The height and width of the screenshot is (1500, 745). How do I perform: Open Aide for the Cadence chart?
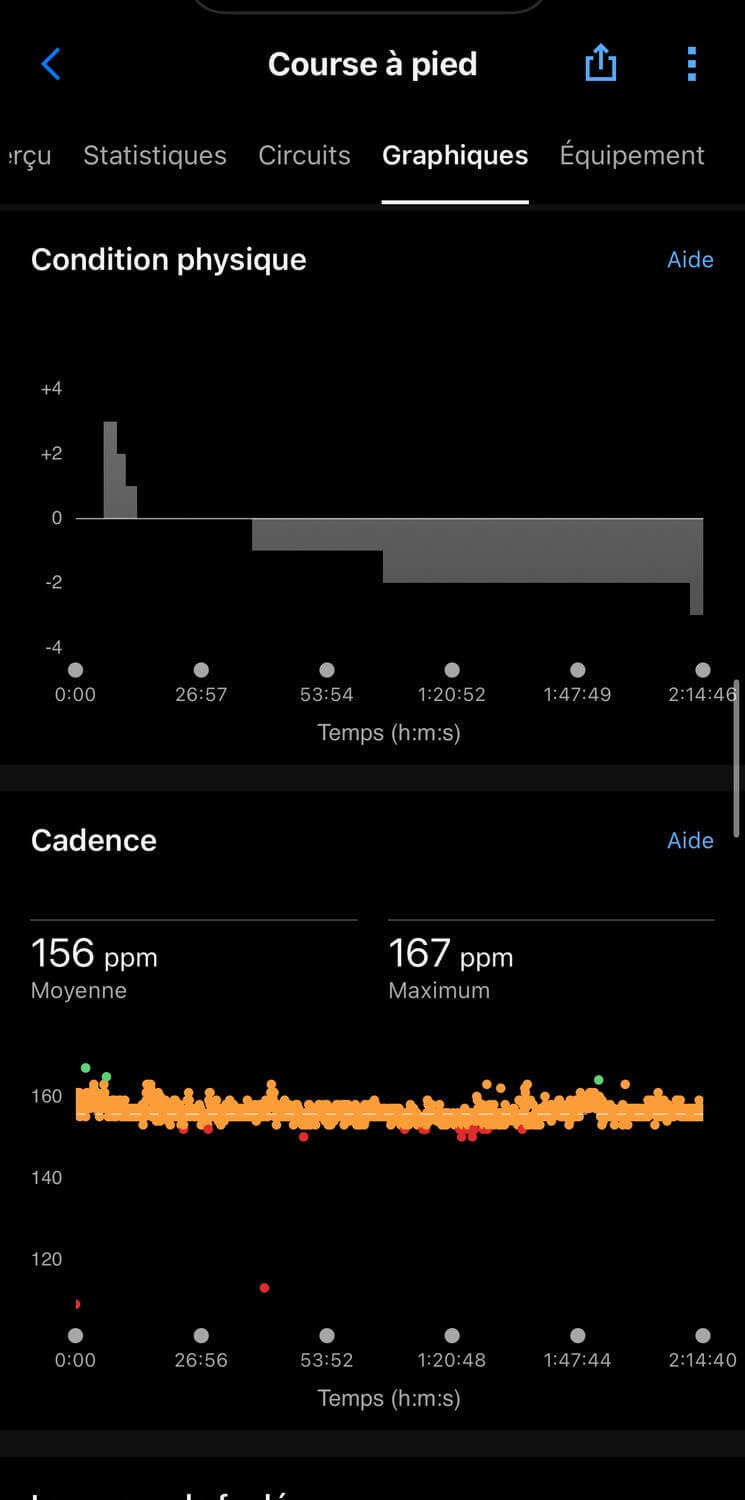coord(690,841)
